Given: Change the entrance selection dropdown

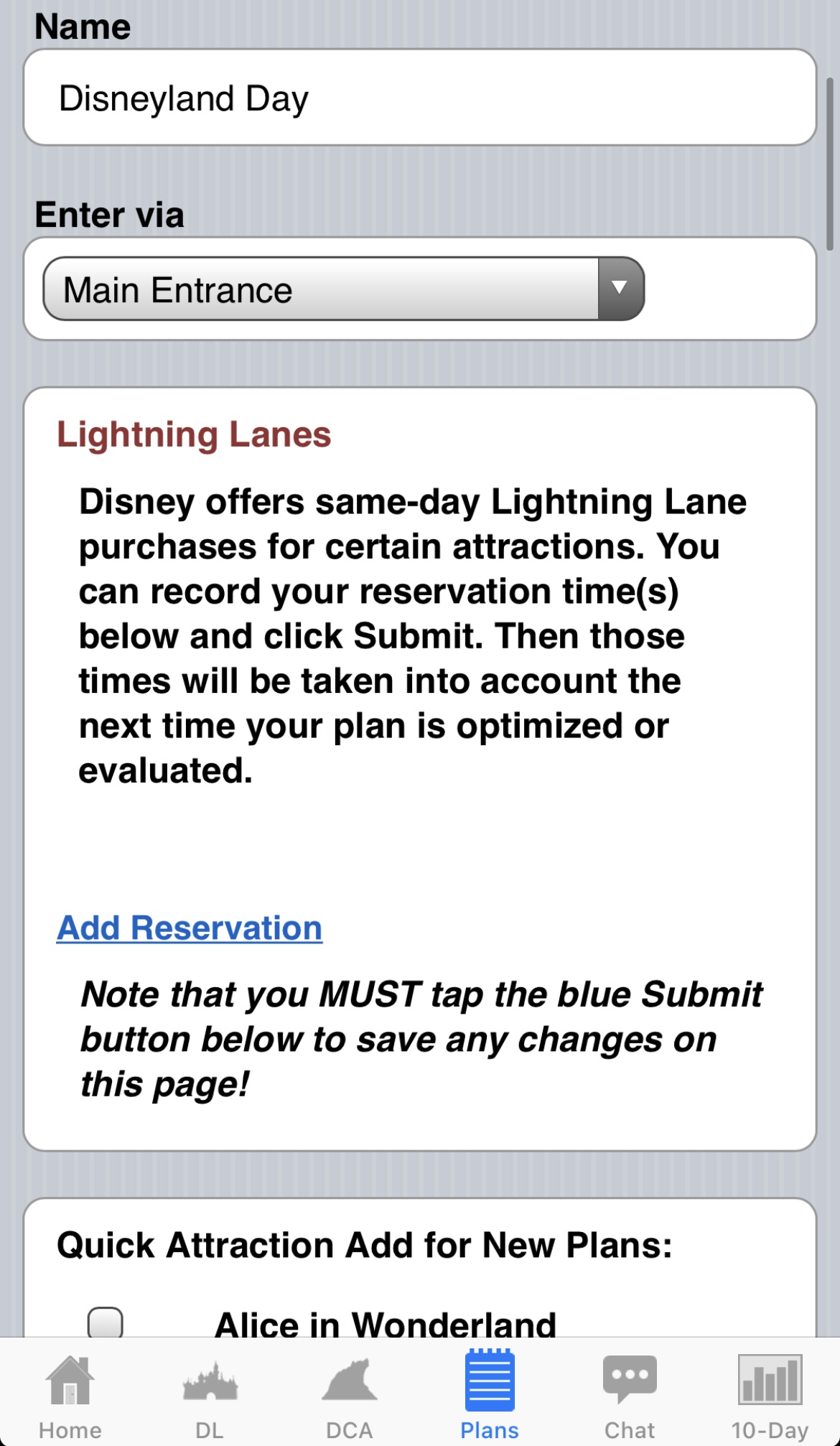Looking at the screenshot, I should [x=343, y=289].
